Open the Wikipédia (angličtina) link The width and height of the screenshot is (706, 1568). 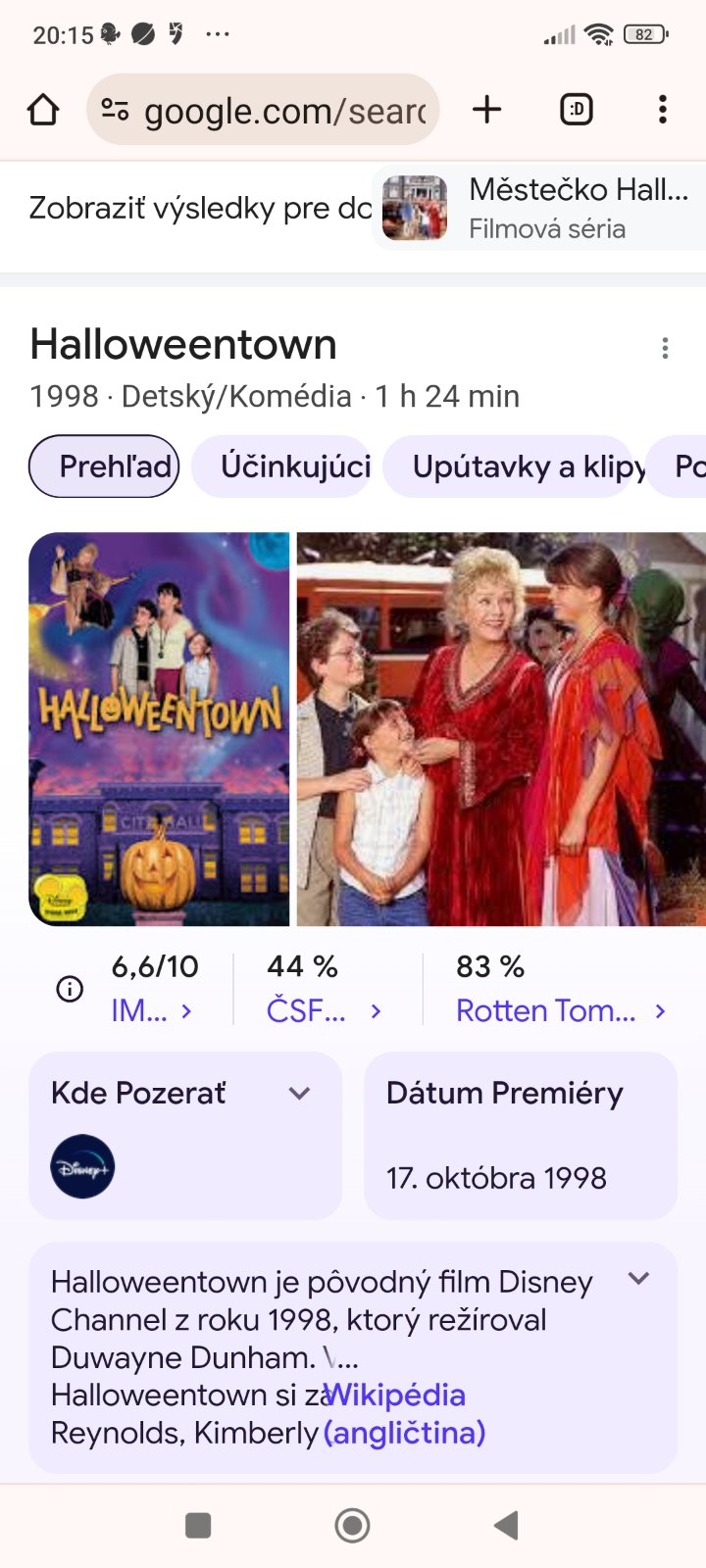pyautogui.click(x=402, y=1413)
